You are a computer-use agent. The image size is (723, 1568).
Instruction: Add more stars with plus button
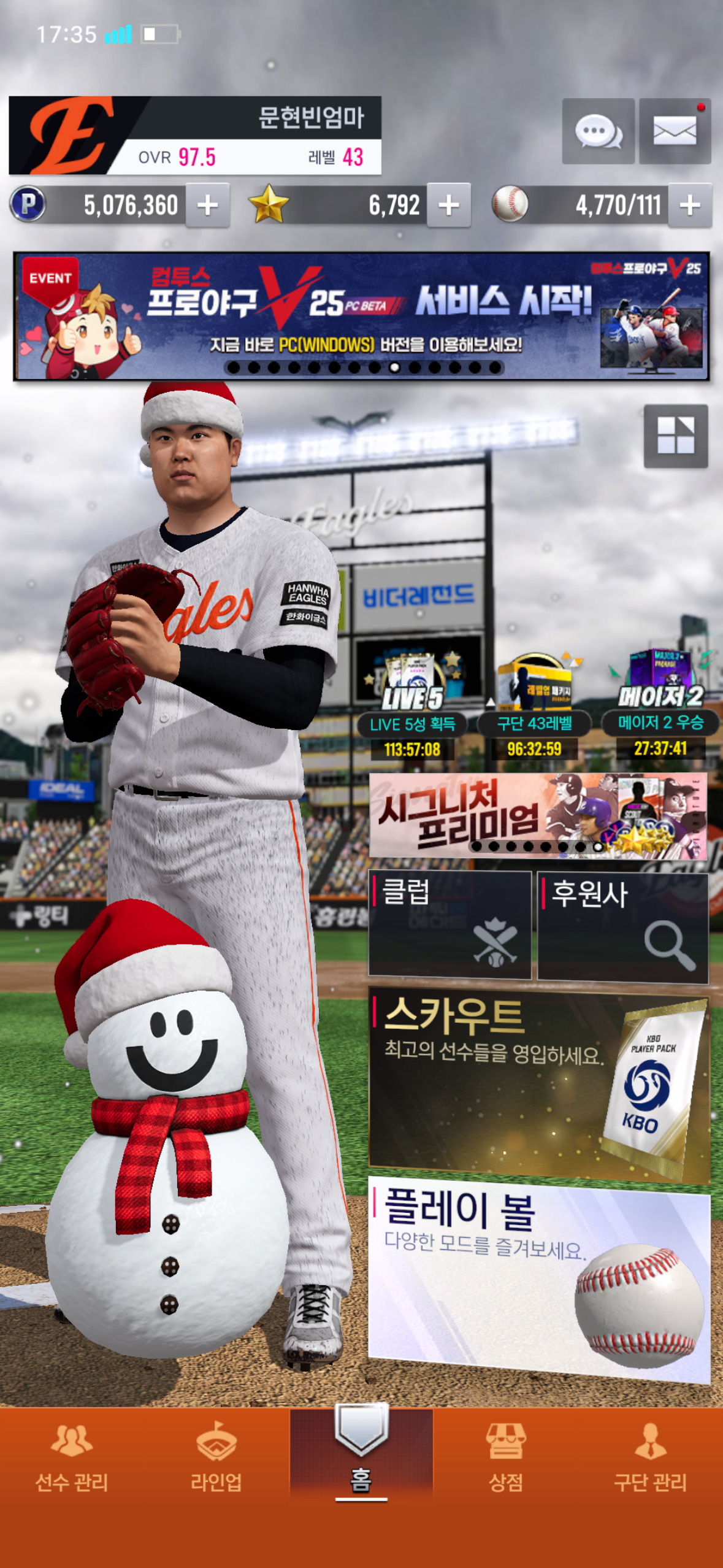point(449,206)
